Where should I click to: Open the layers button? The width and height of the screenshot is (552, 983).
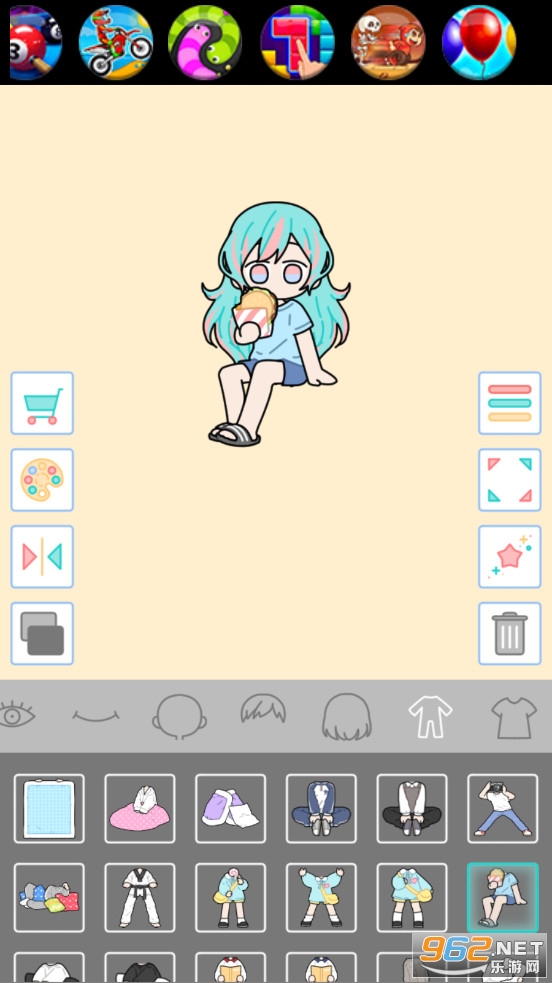(42, 633)
